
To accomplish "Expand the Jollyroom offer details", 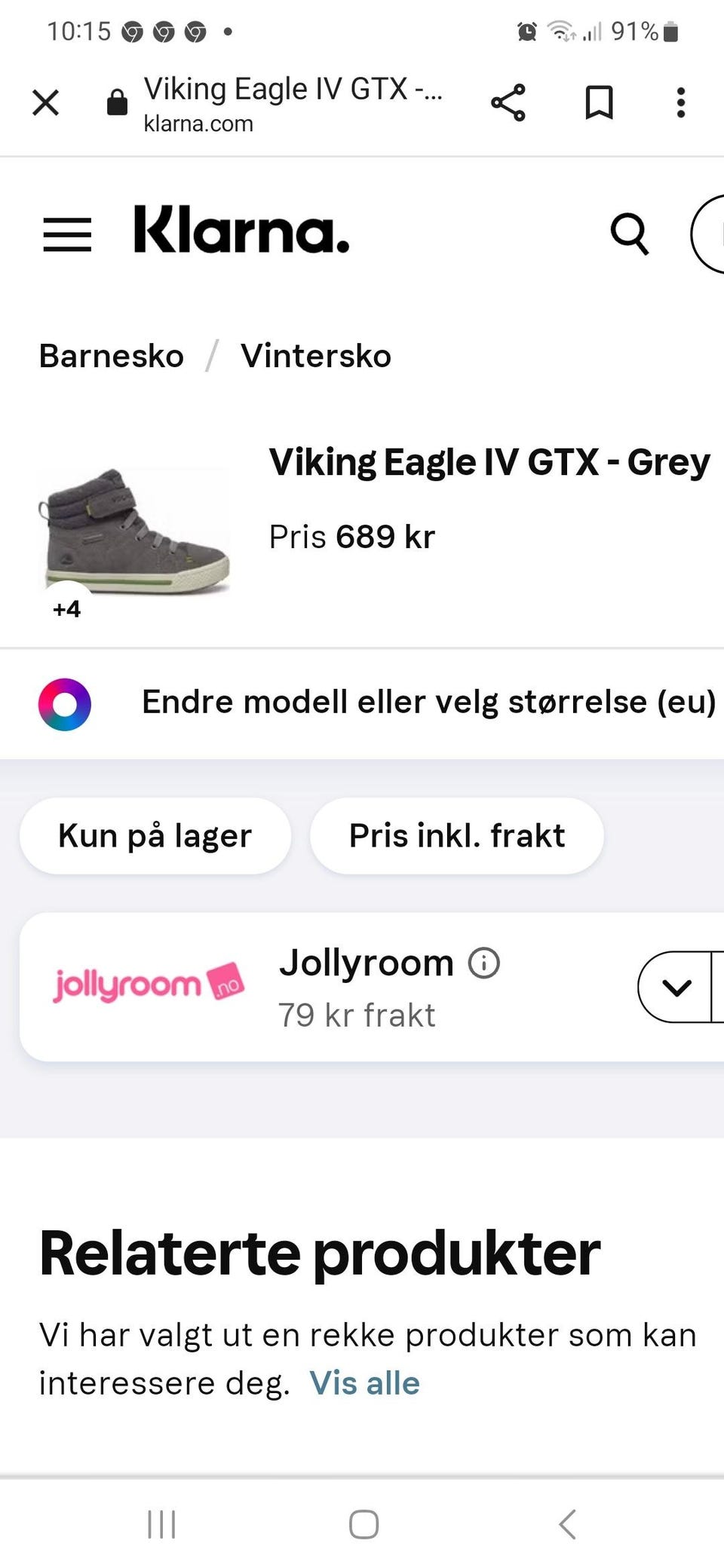I will tap(676, 988).
